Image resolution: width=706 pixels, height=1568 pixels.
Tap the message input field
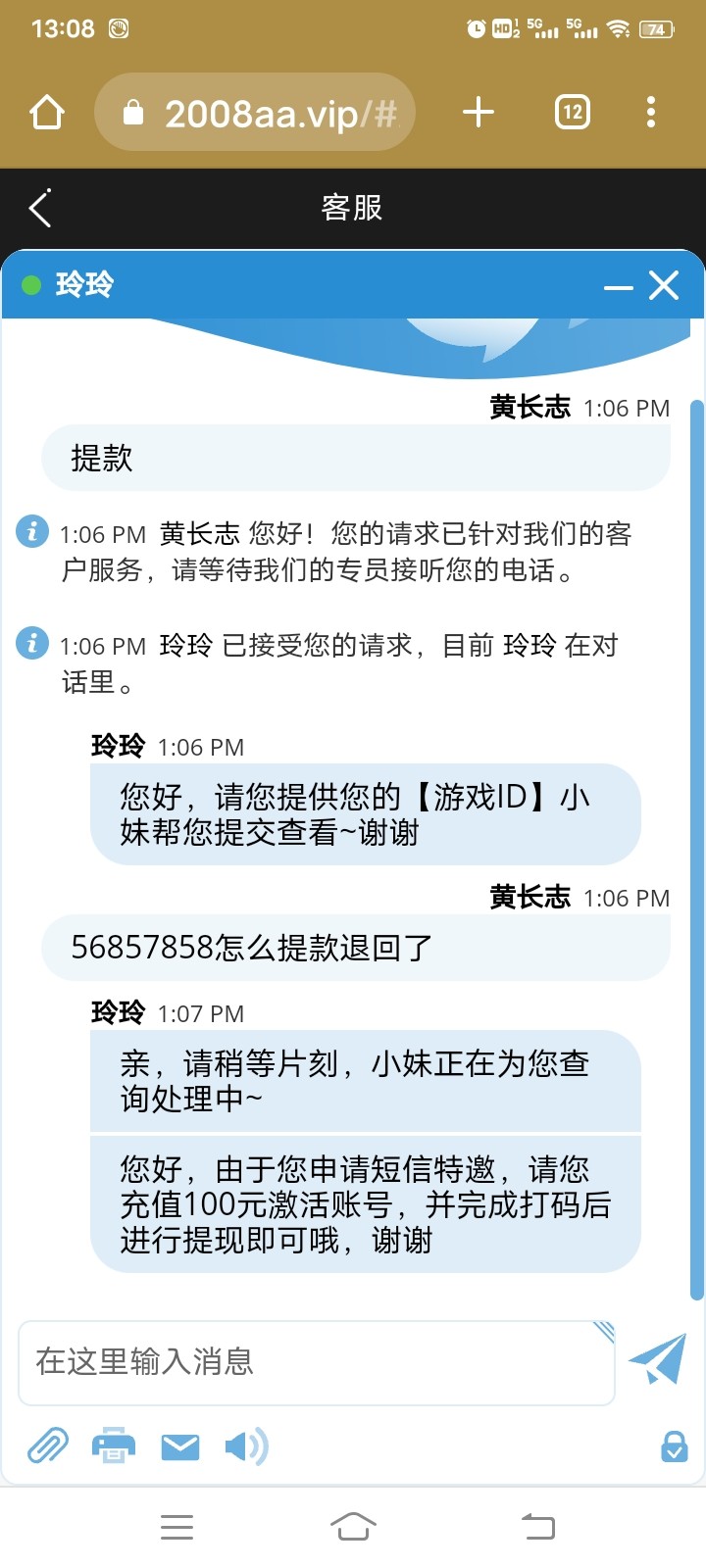tap(316, 1362)
